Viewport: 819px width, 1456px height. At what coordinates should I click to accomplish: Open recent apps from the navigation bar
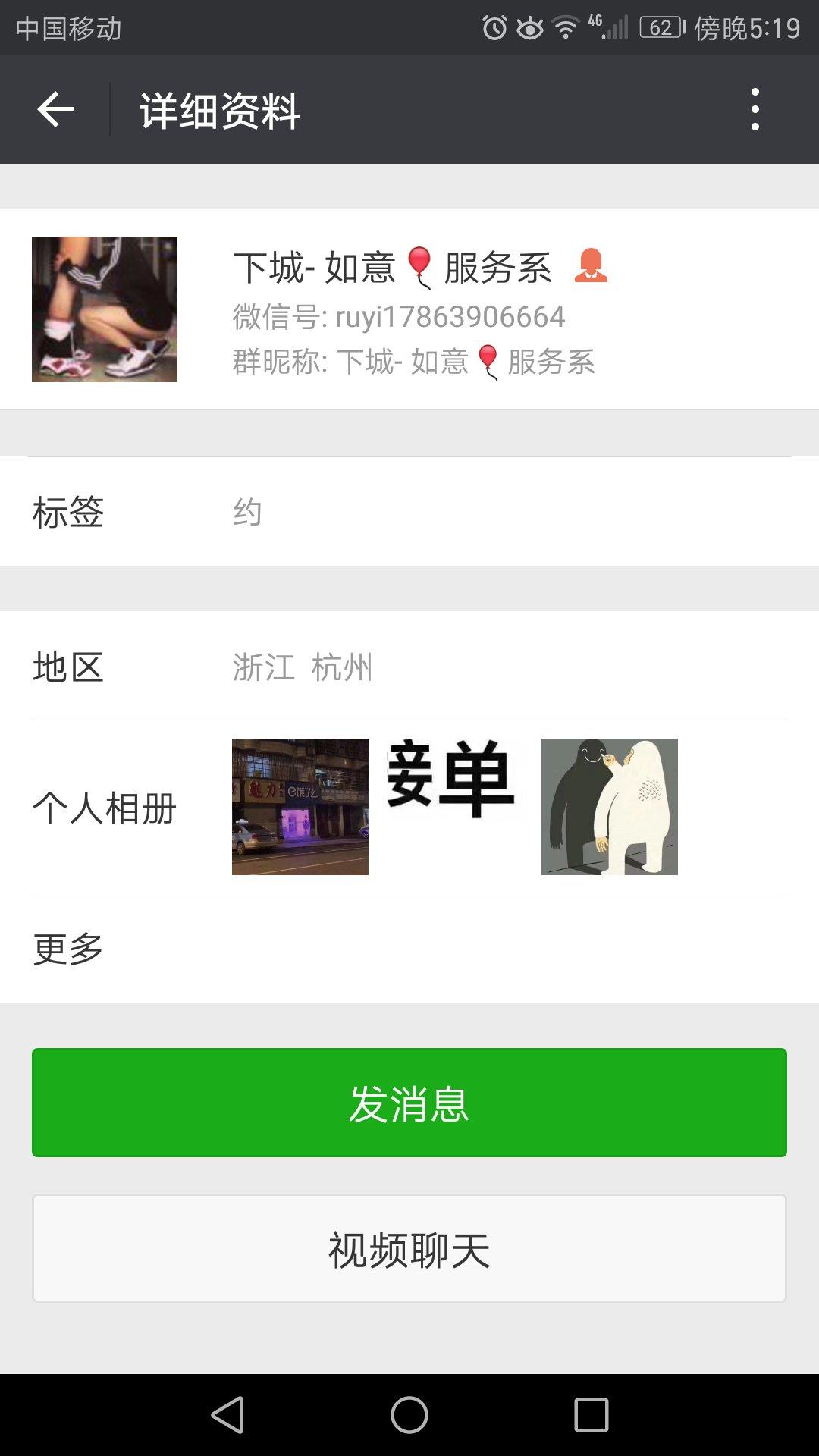coord(591,1415)
